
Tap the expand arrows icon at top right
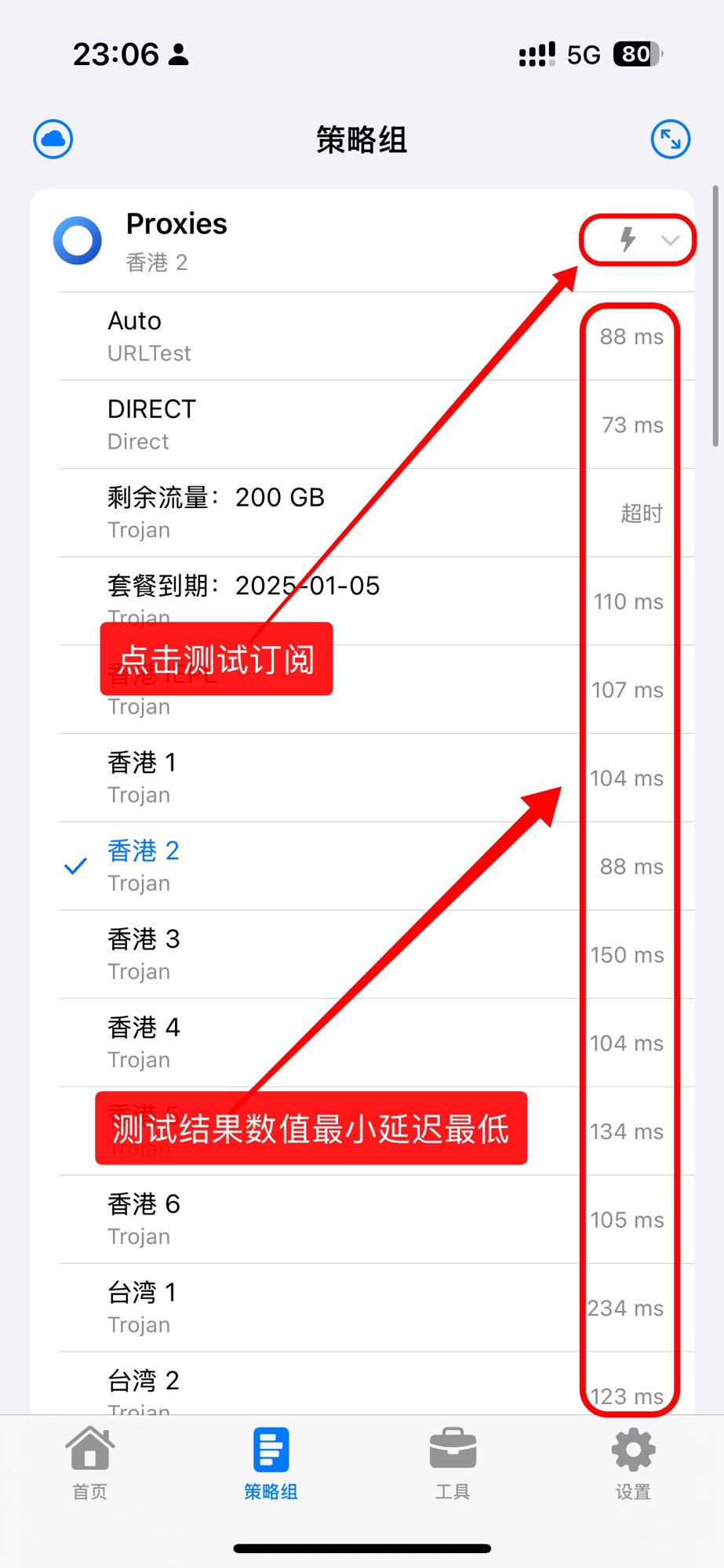point(671,140)
